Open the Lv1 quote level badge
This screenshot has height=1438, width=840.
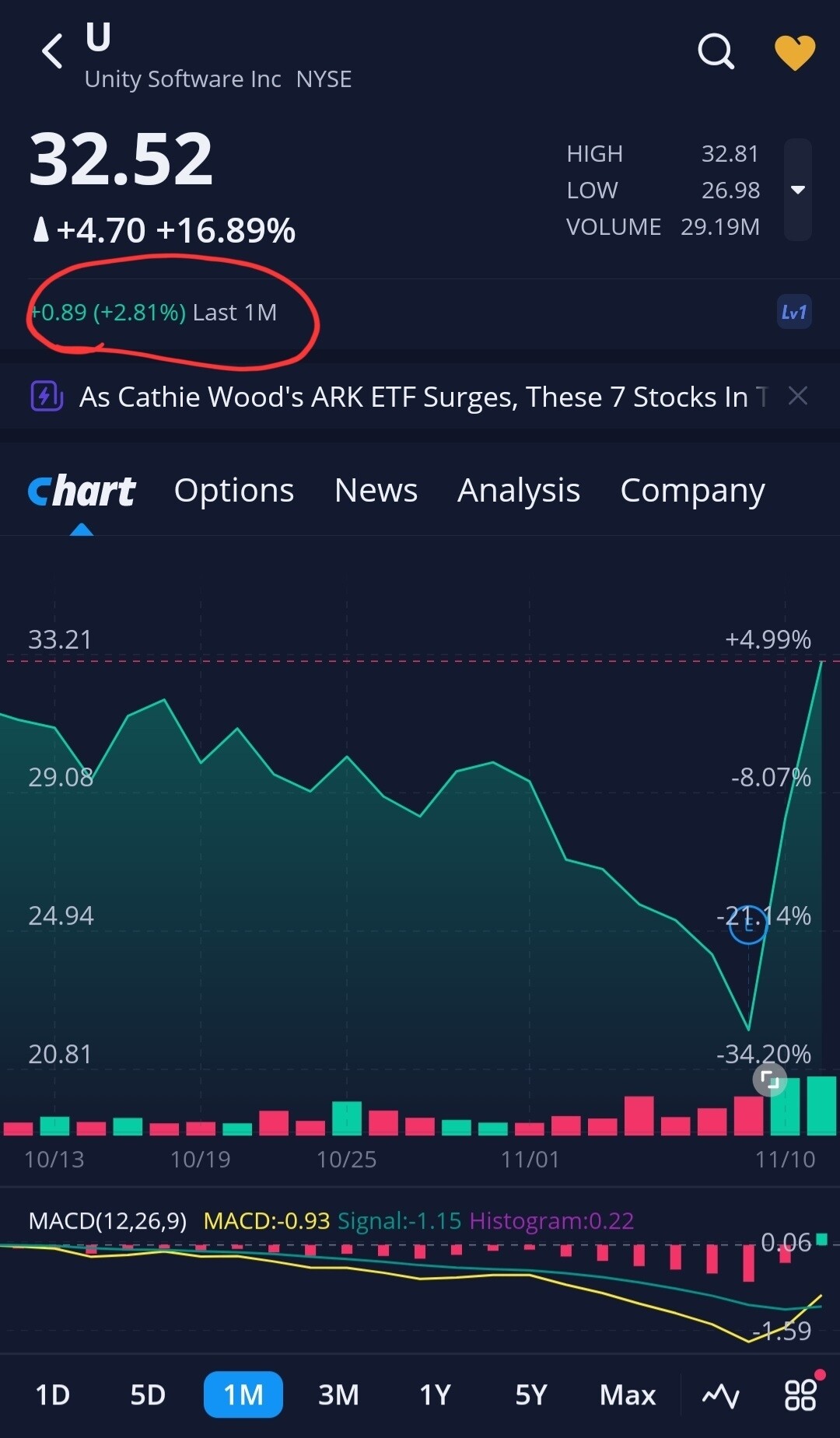click(794, 313)
